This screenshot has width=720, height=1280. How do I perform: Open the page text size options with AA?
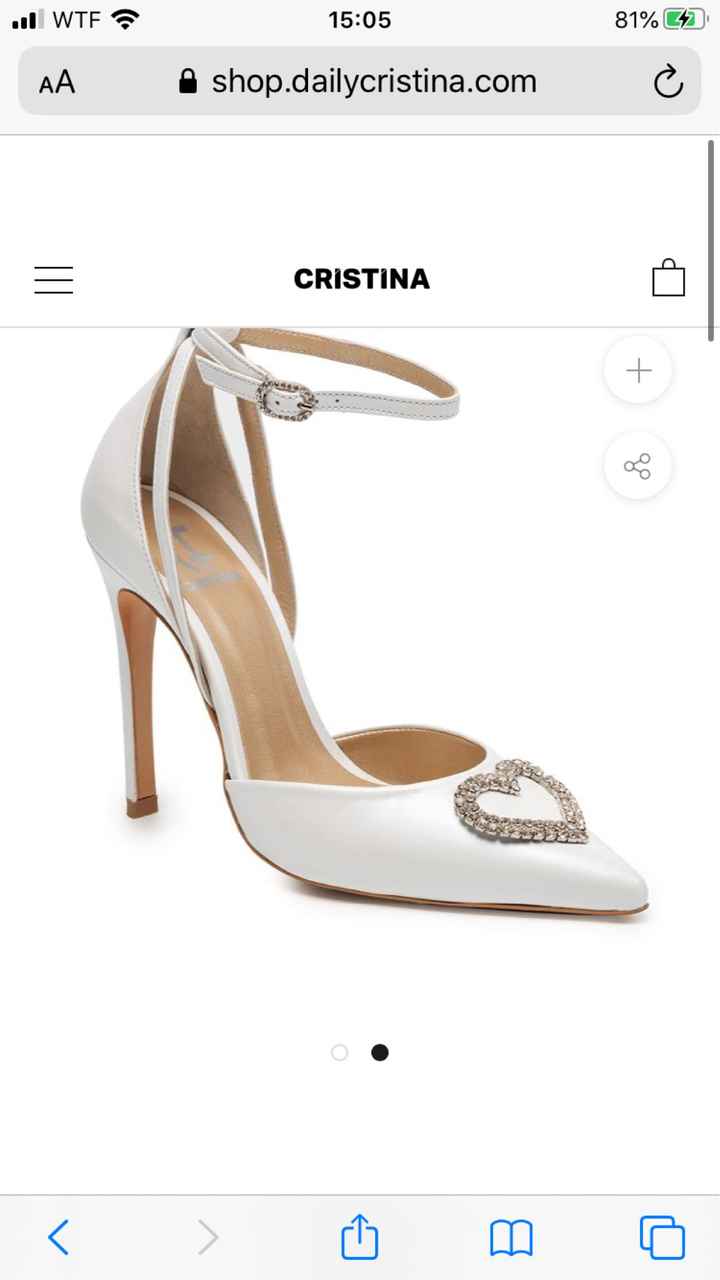(x=57, y=82)
